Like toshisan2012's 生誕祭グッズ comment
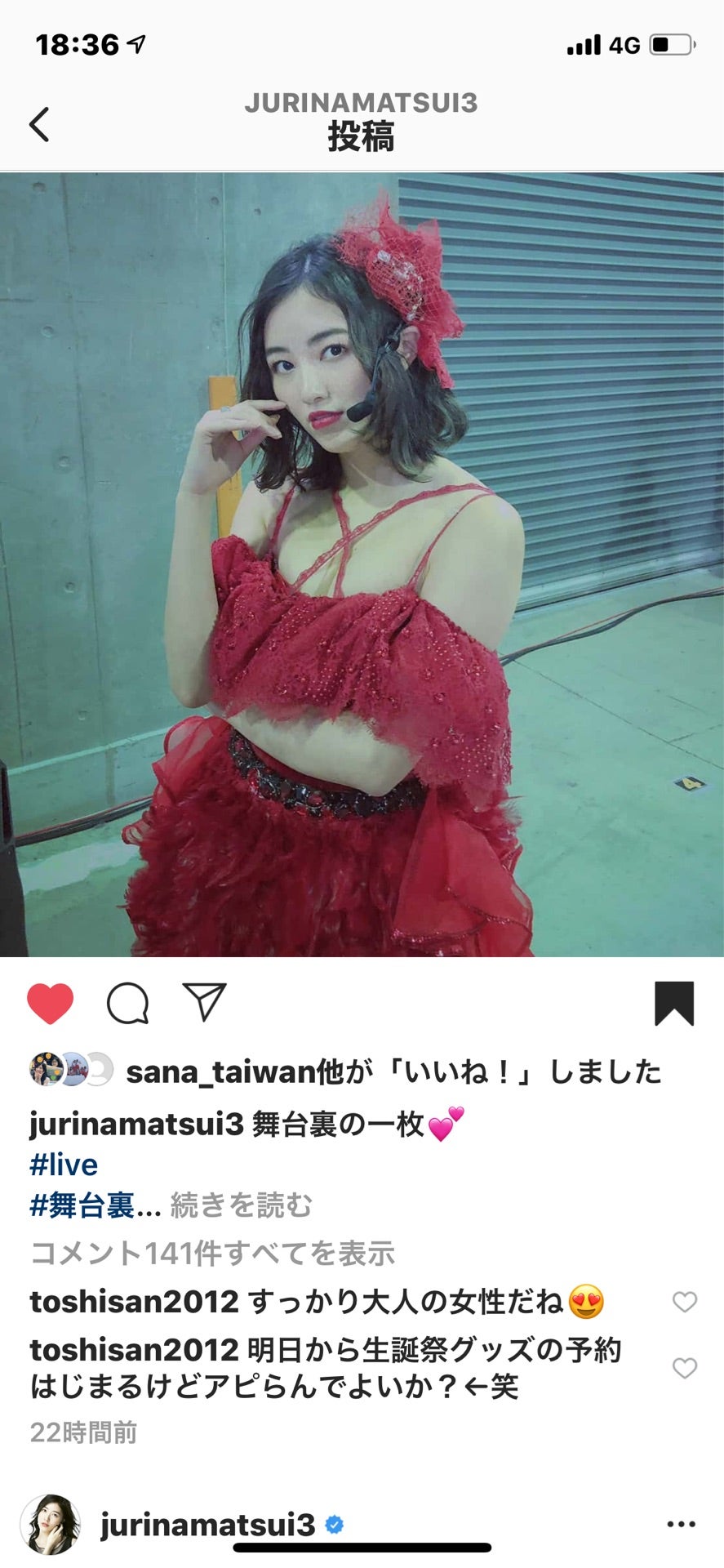The image size is (724, 1568). click(684, 1368)
